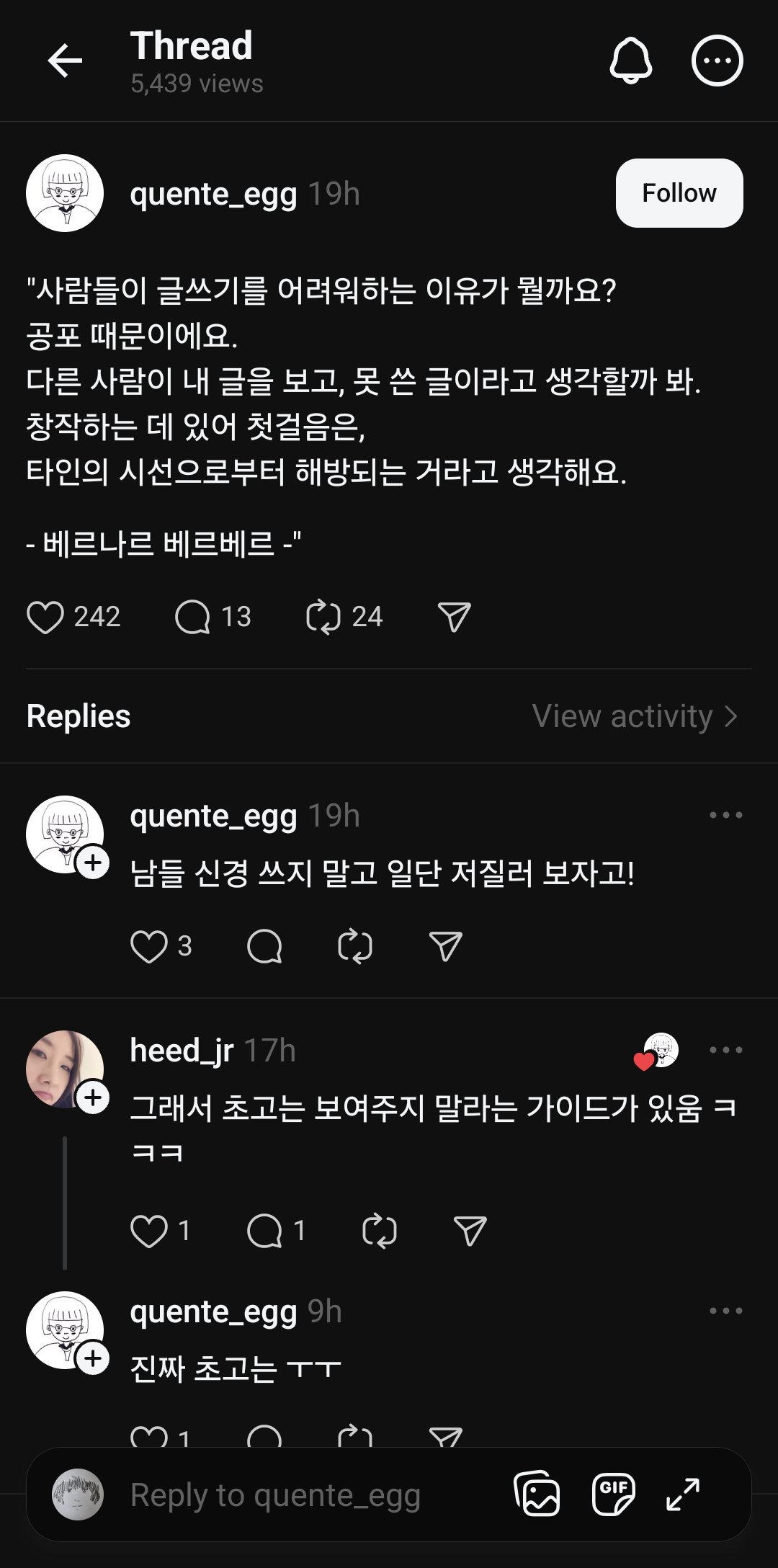Screen dimensions: 778x1568
Task: Open comments on the main post
Action: pos(192,618)
